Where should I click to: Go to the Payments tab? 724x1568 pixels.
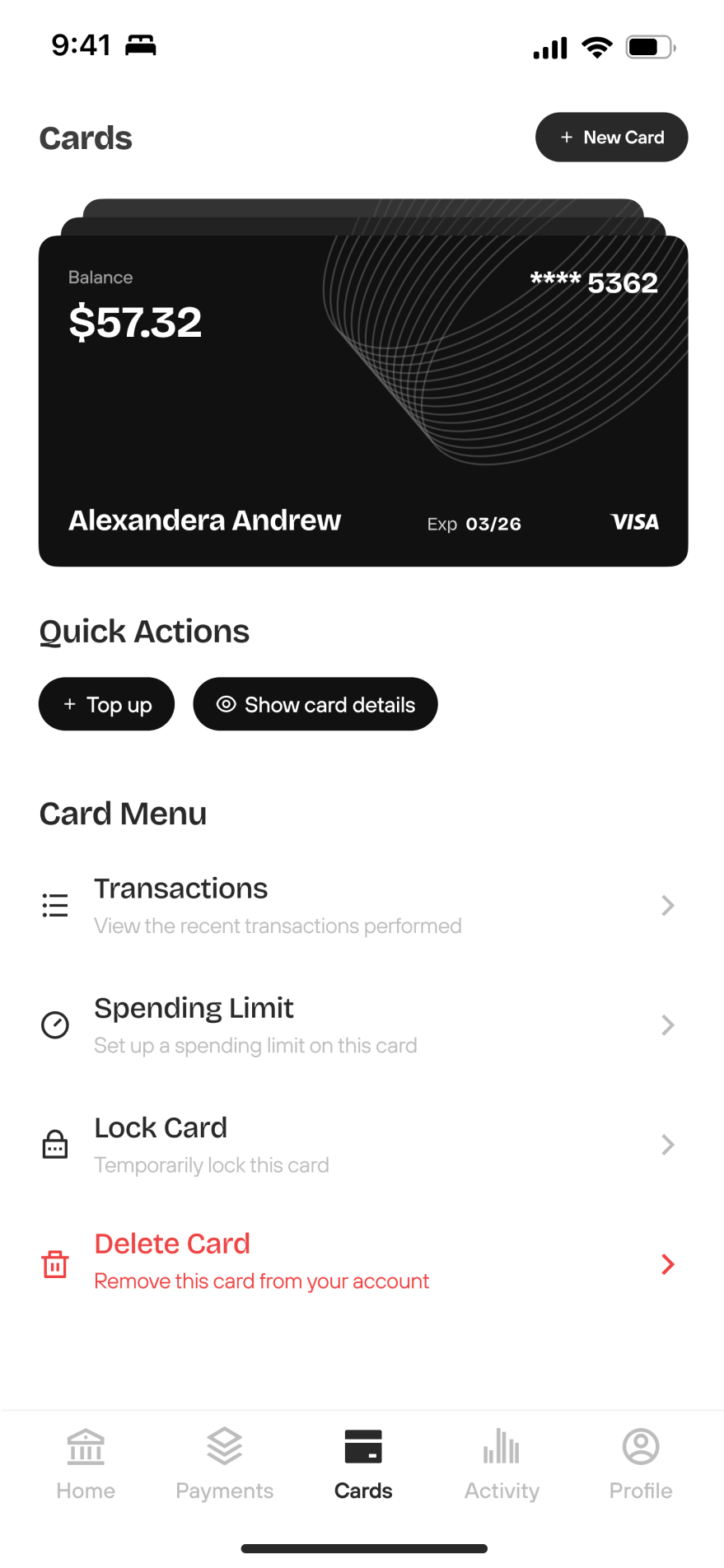tap(225, 1465)
